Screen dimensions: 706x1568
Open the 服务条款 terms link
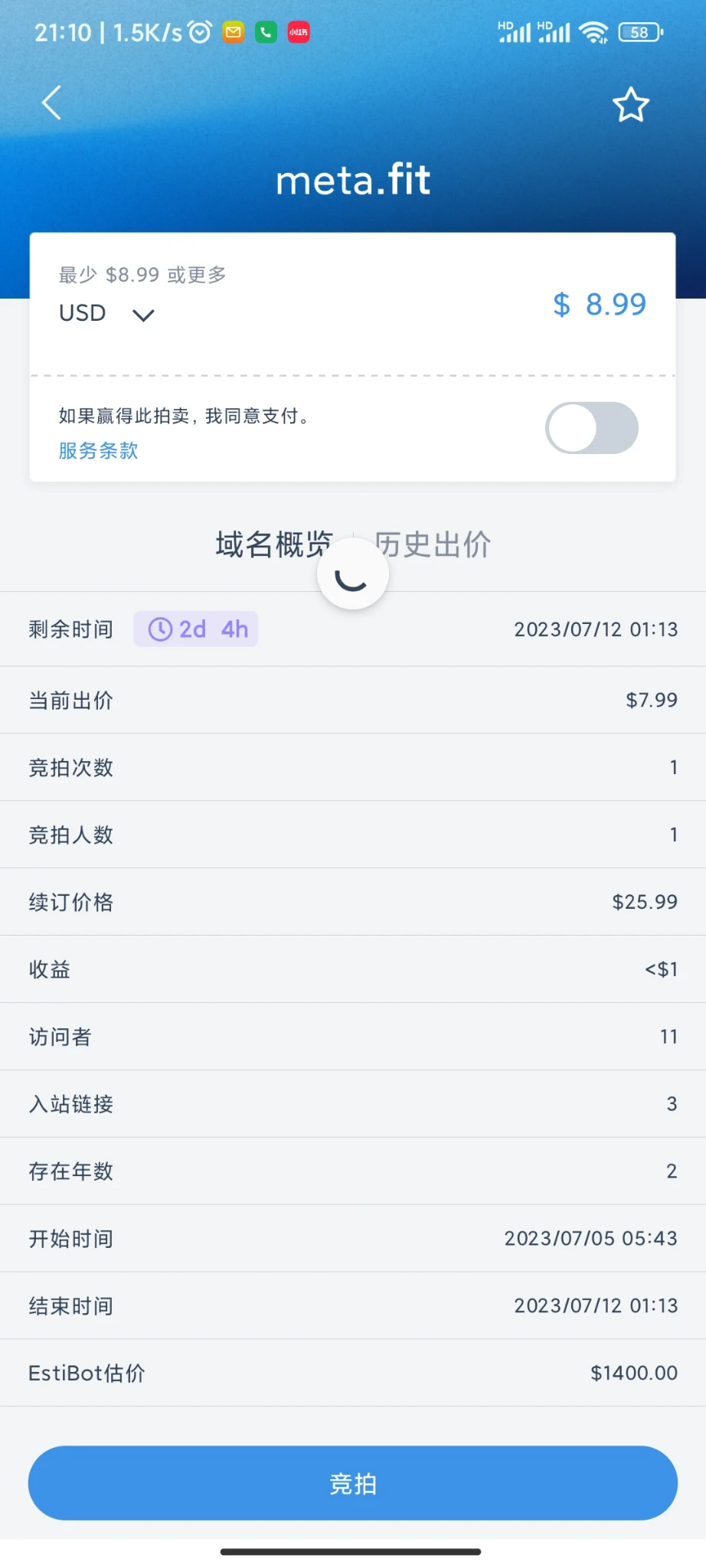click(99, 450)
